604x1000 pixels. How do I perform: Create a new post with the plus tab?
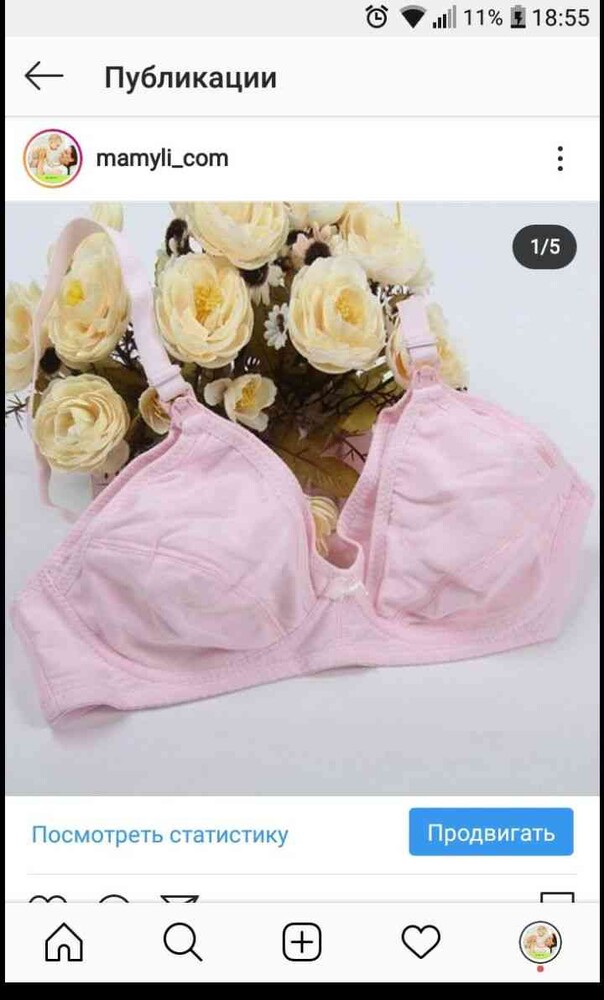point(301,942)
